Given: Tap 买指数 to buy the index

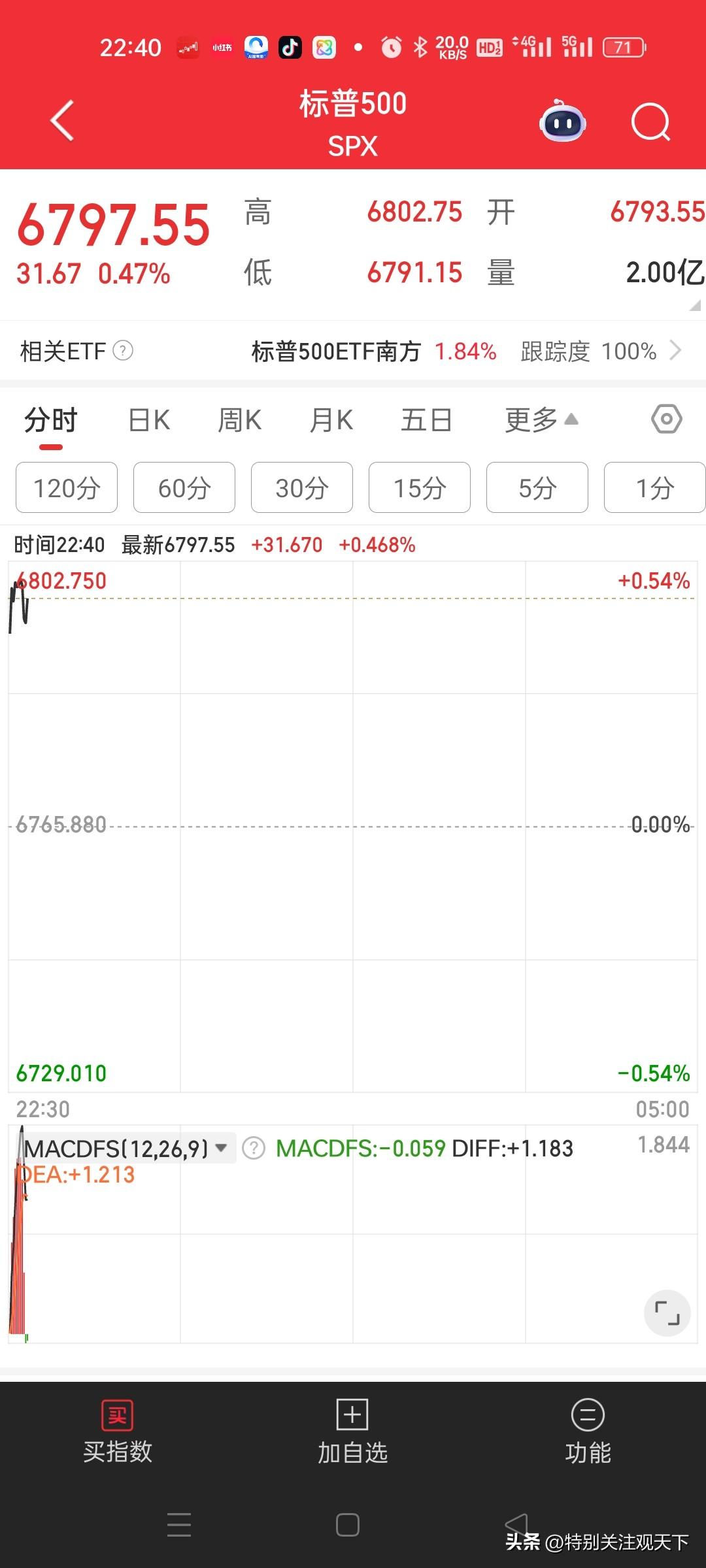Looking at the screenshot, I should coord(118,1431).
